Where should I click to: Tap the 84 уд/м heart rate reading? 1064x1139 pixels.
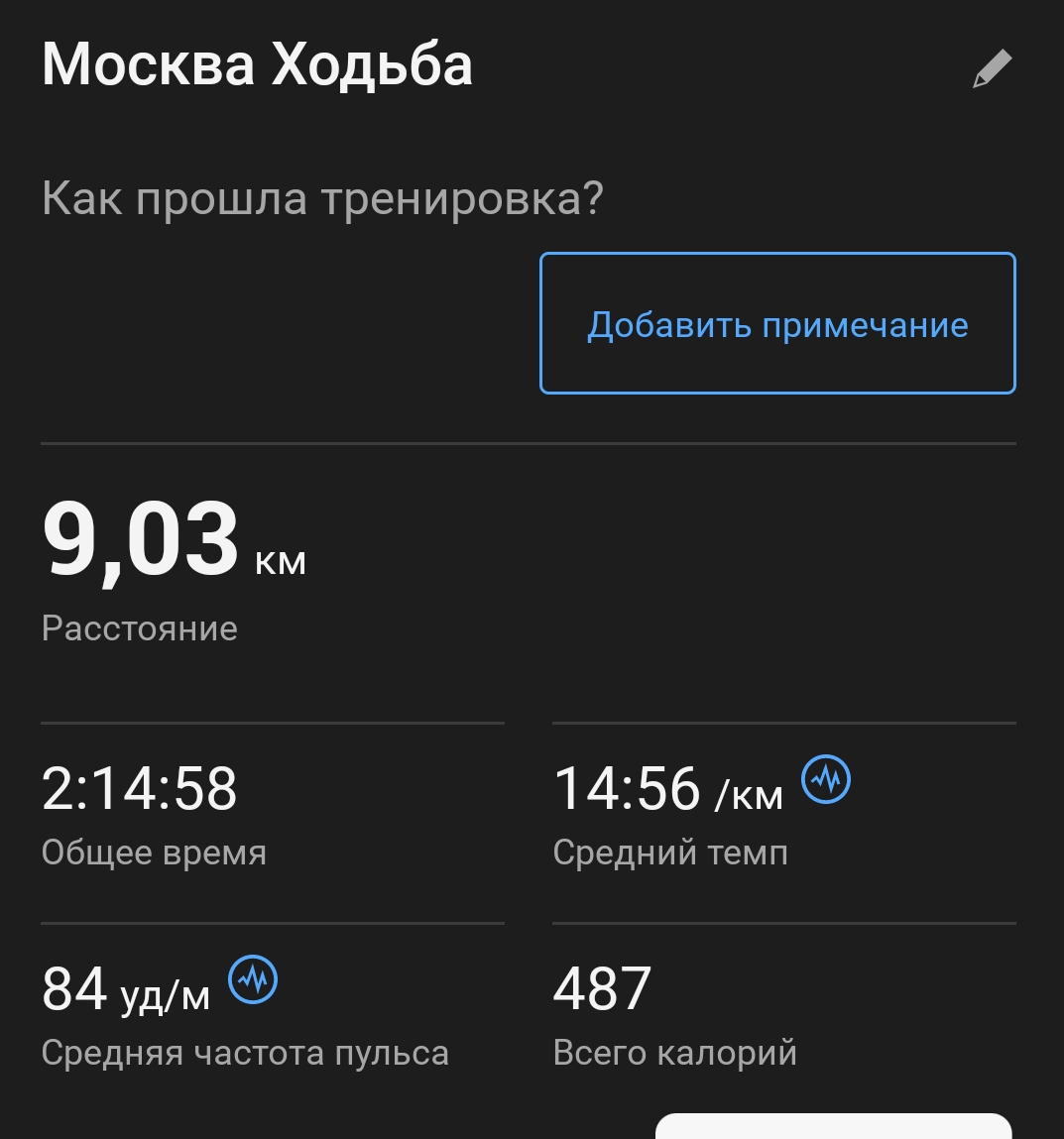(124, 986)
